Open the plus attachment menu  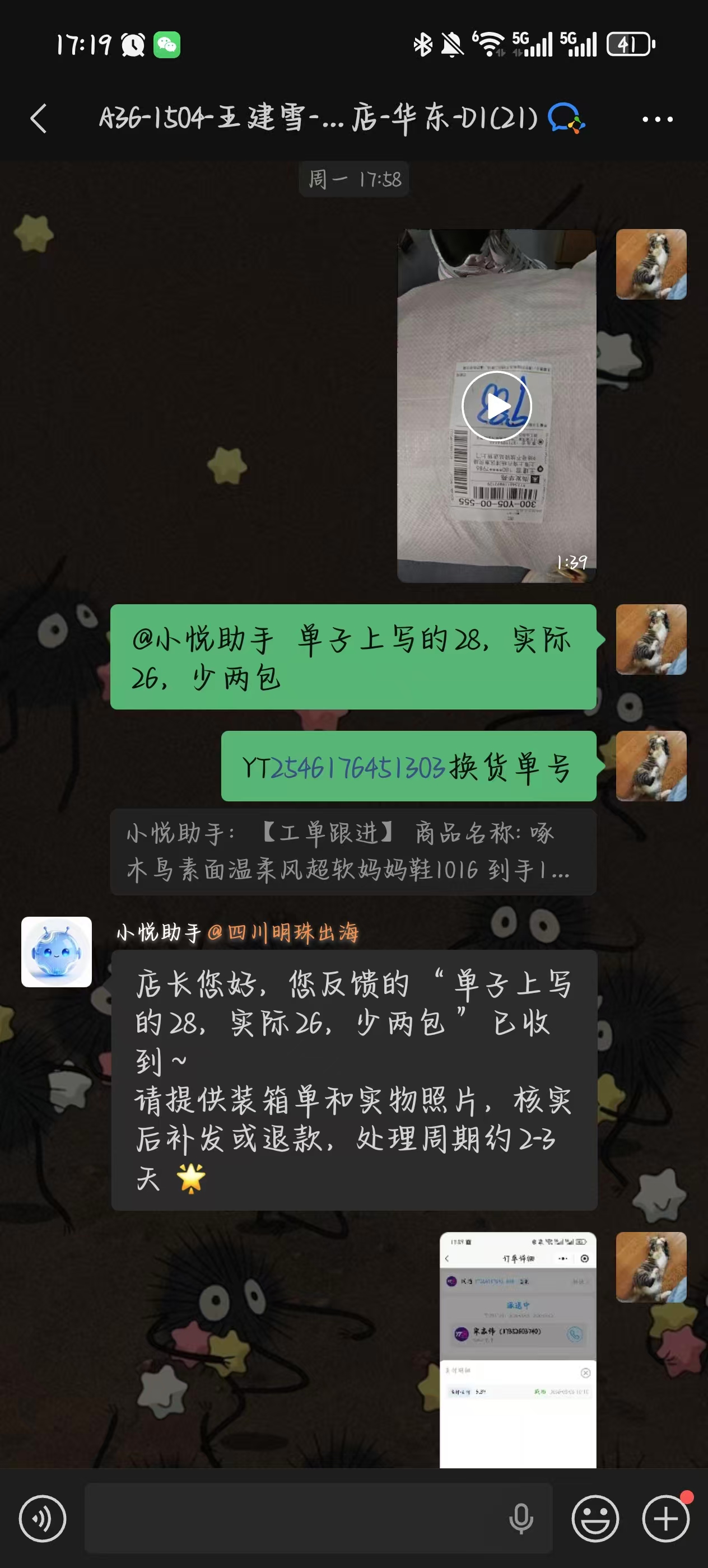tap(666, 1519)
